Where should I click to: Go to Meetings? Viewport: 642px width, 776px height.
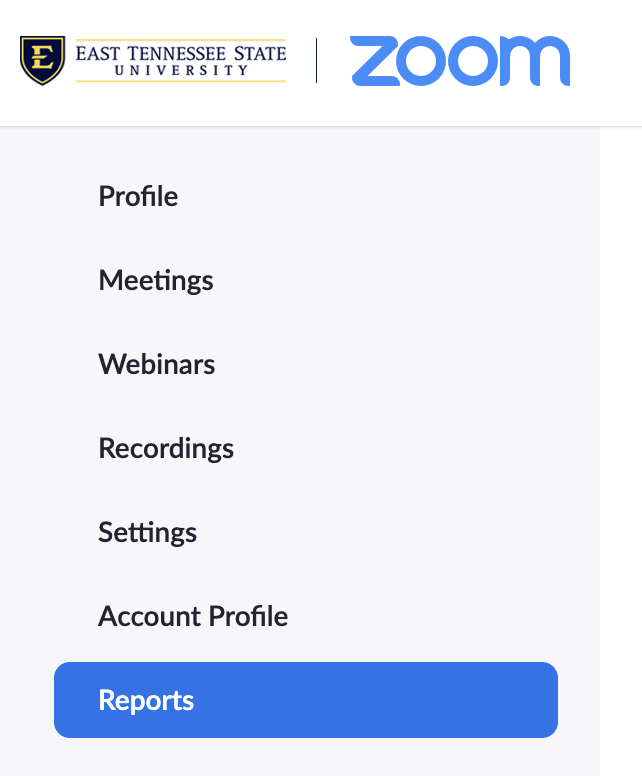156,280
